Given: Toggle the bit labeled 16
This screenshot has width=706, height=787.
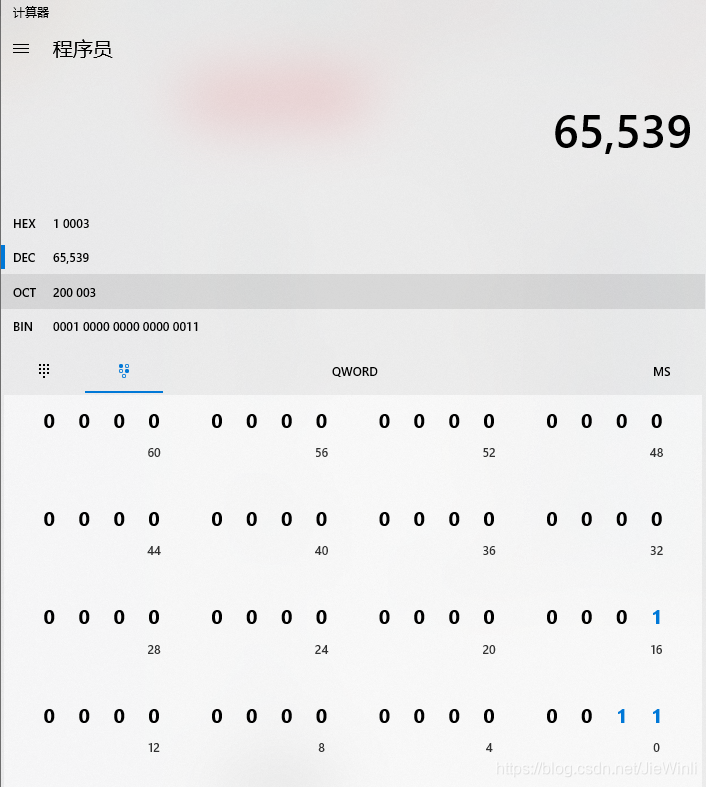Looking at the screenshot, I should (x=657, y=618).
